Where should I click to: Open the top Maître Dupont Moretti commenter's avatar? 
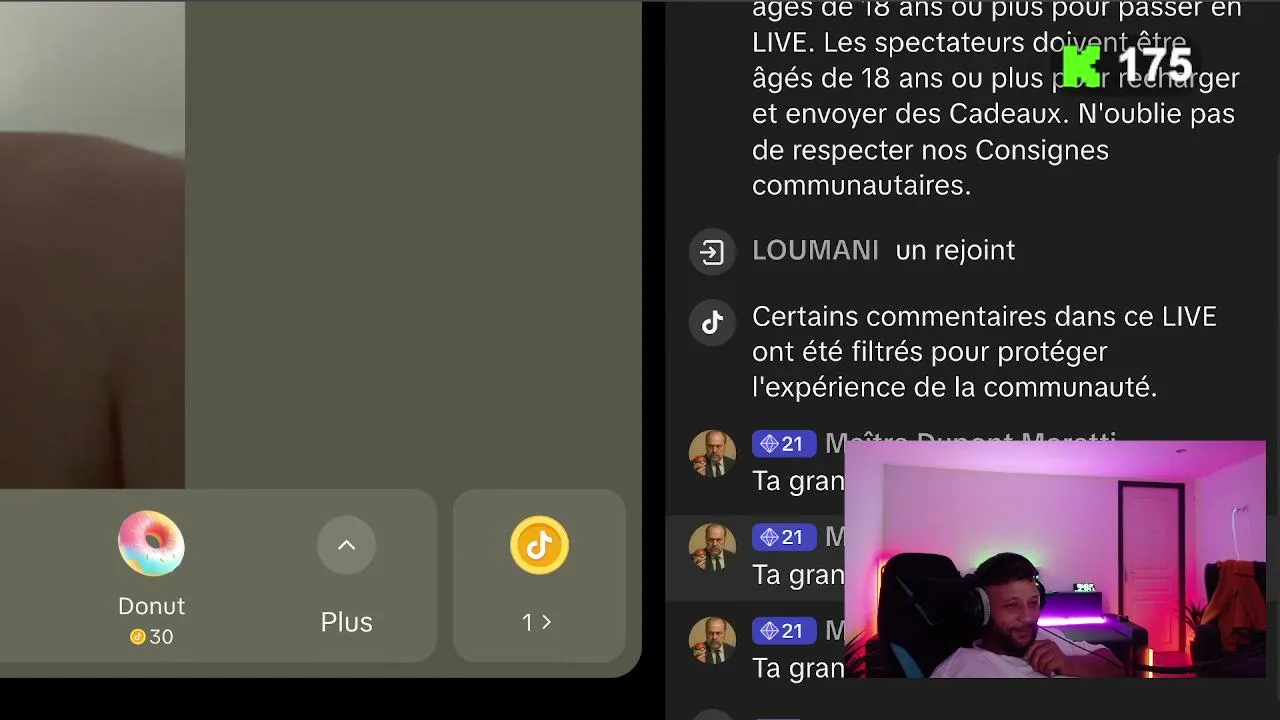click(x=712, y=455)
